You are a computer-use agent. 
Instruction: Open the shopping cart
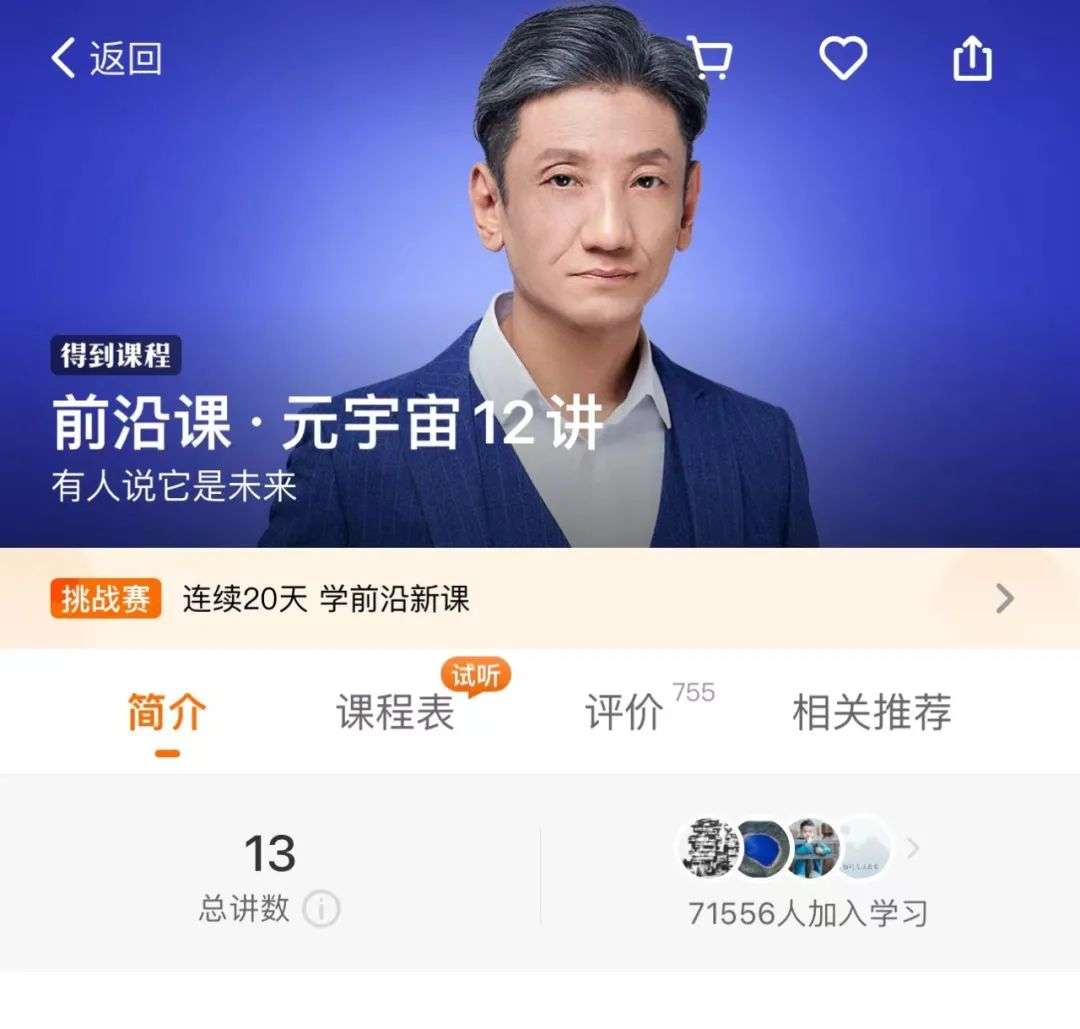(710, 59)
